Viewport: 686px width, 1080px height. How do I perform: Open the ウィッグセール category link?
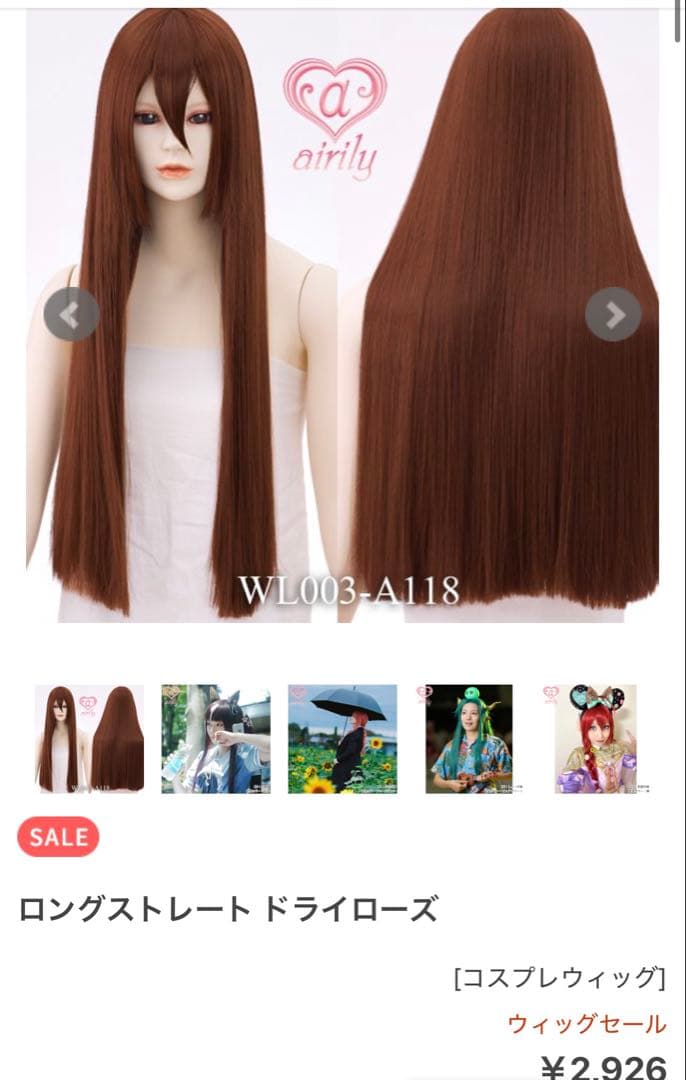tap(587, 1023)
